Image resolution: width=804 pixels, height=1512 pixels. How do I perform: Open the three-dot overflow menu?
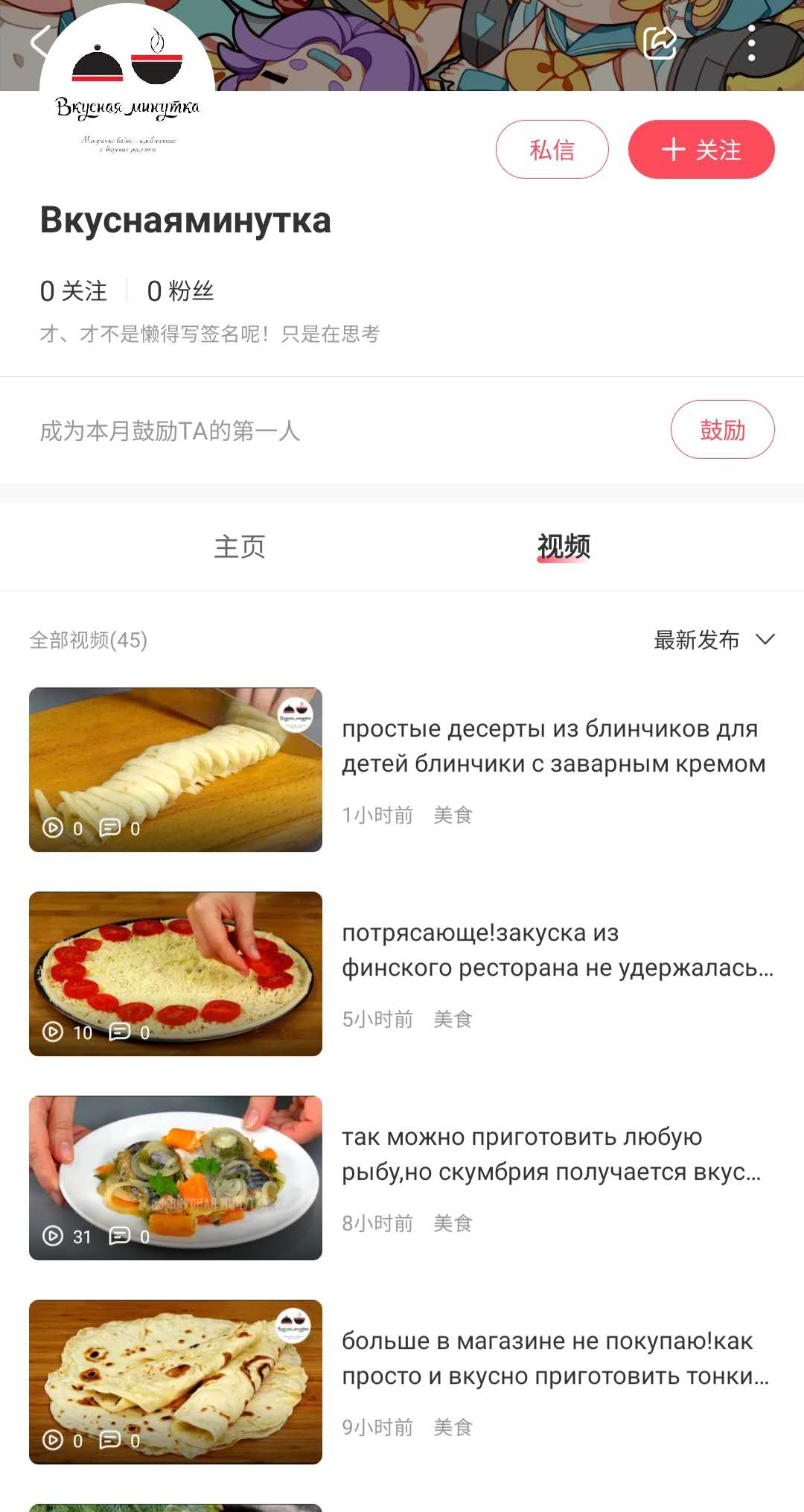click(752, 42)
